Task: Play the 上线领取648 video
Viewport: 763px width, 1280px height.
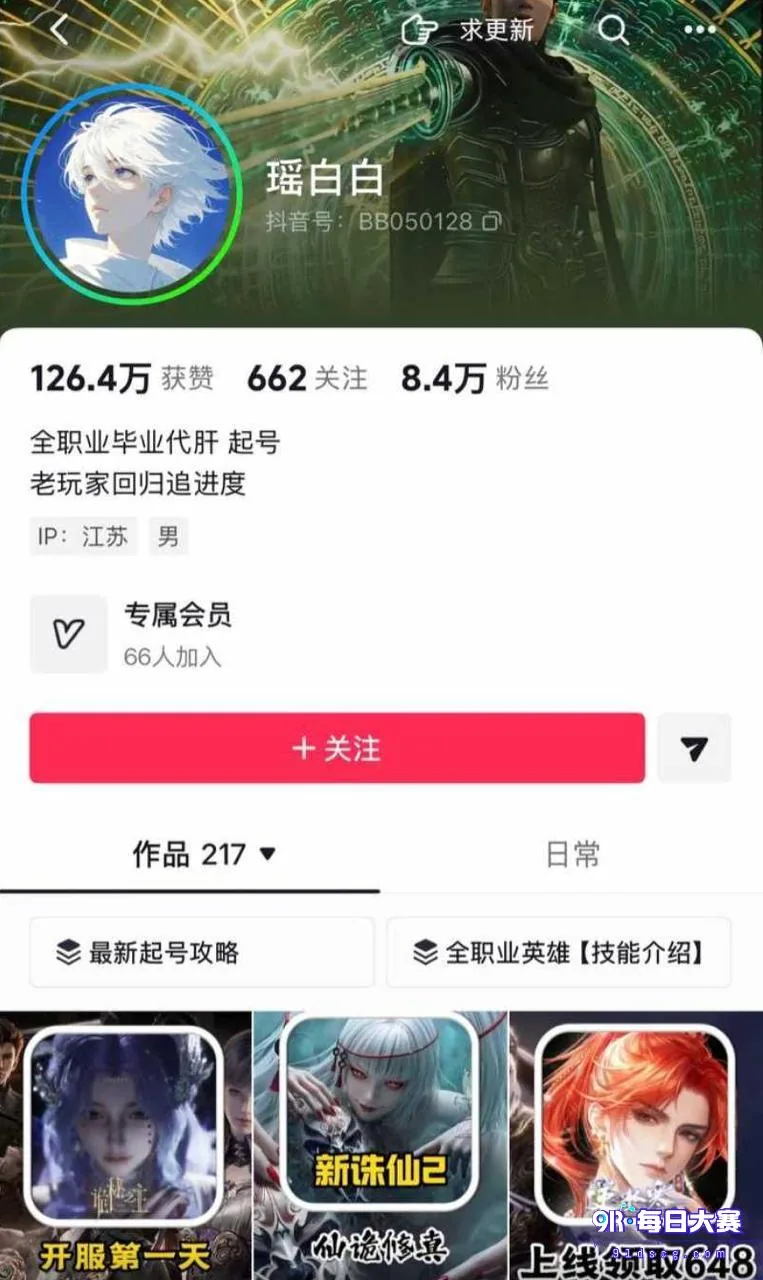Action: click(636, 1145)
